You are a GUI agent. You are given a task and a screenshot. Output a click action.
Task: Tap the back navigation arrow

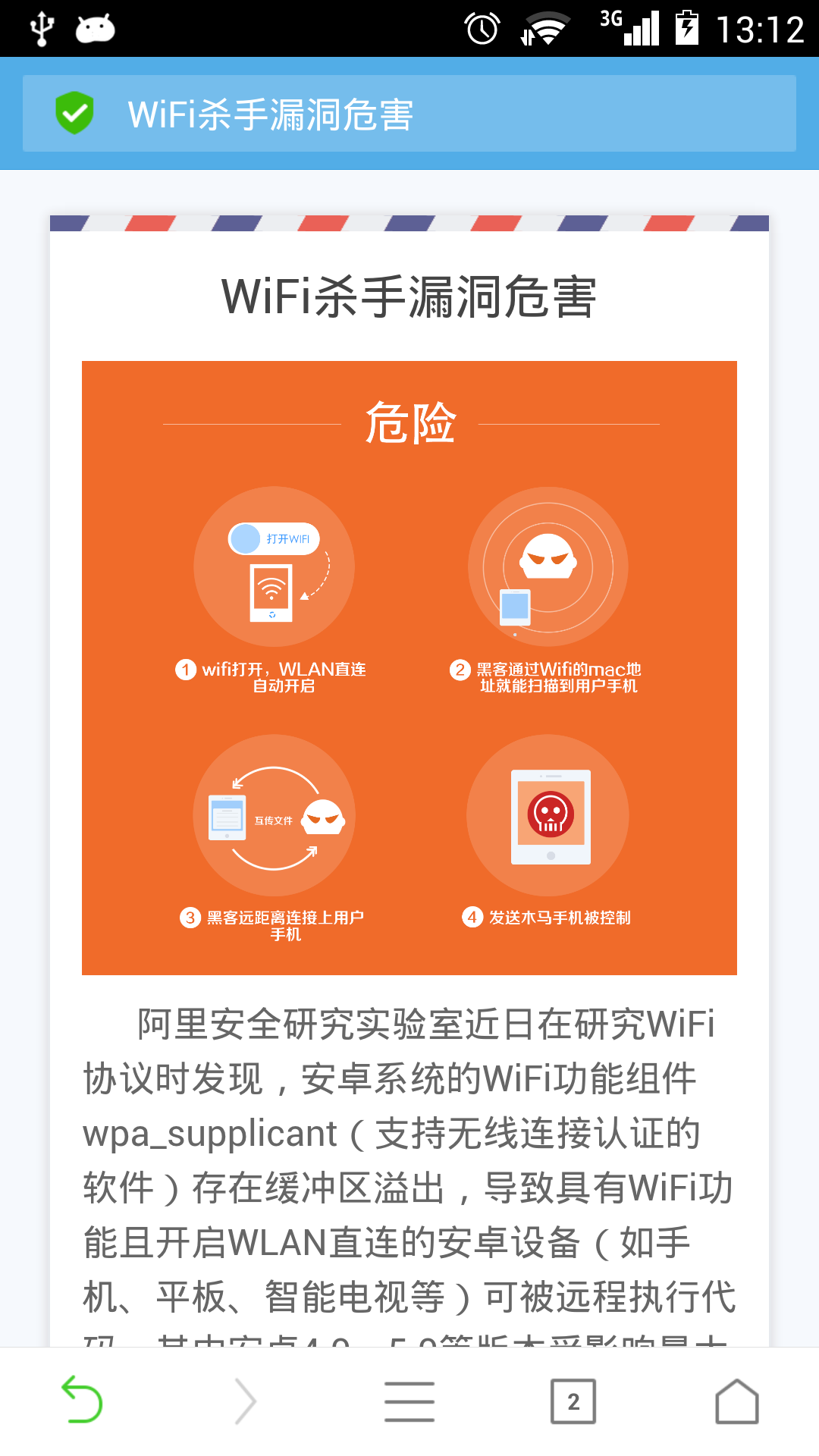[85, 1399]
